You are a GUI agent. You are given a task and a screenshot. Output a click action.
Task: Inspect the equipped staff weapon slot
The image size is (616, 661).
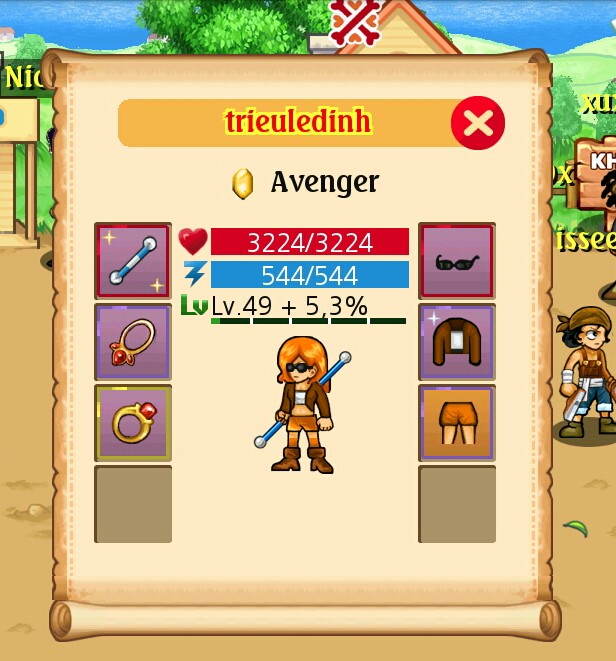(133, 261)
